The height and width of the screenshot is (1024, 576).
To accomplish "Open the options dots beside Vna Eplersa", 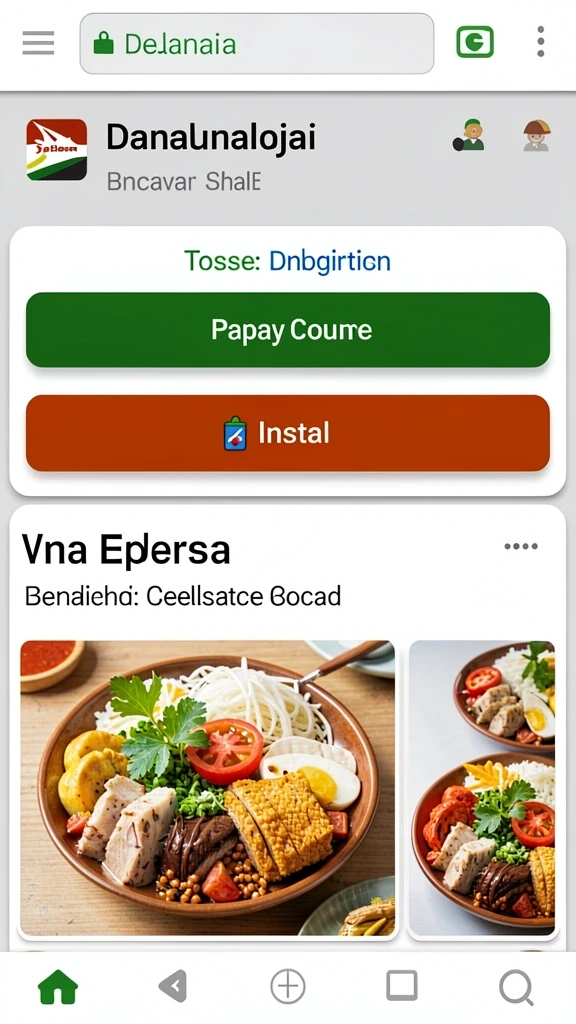I will pyautogui.click(x=521, y=547).
